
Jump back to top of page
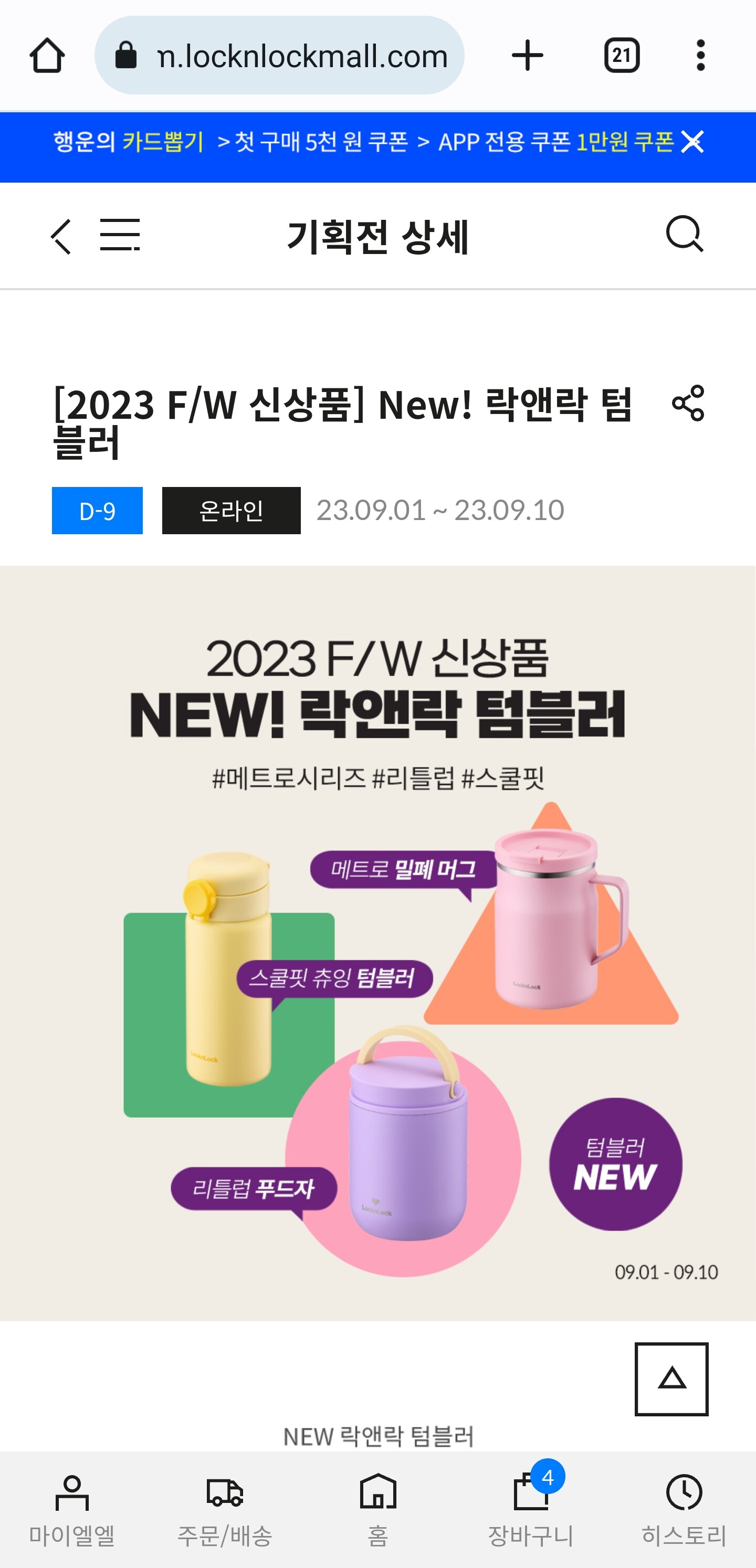click(671, 1379)
